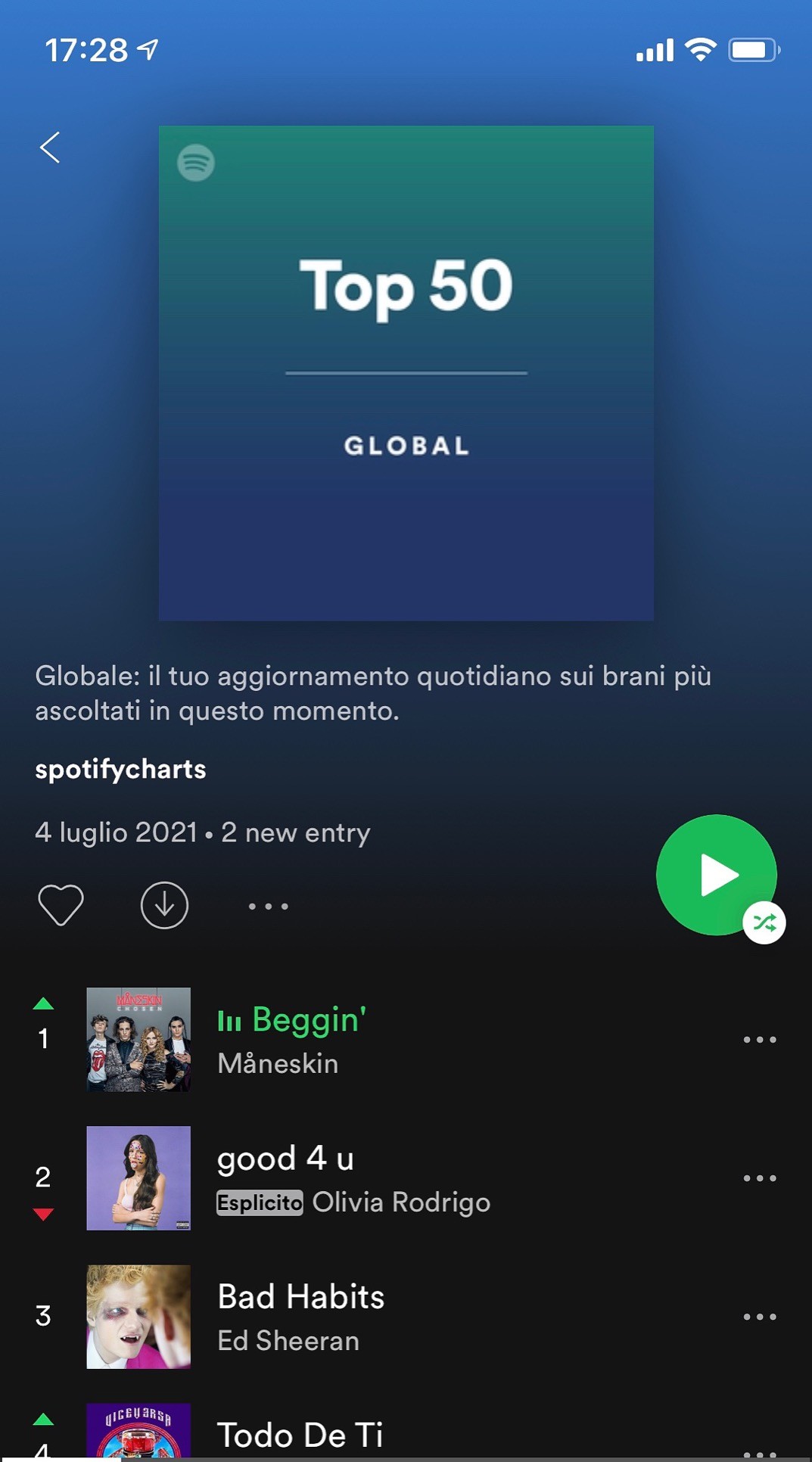
Task: Play Bad Habits by Ed Sheeran
Action: (406, 1317)
